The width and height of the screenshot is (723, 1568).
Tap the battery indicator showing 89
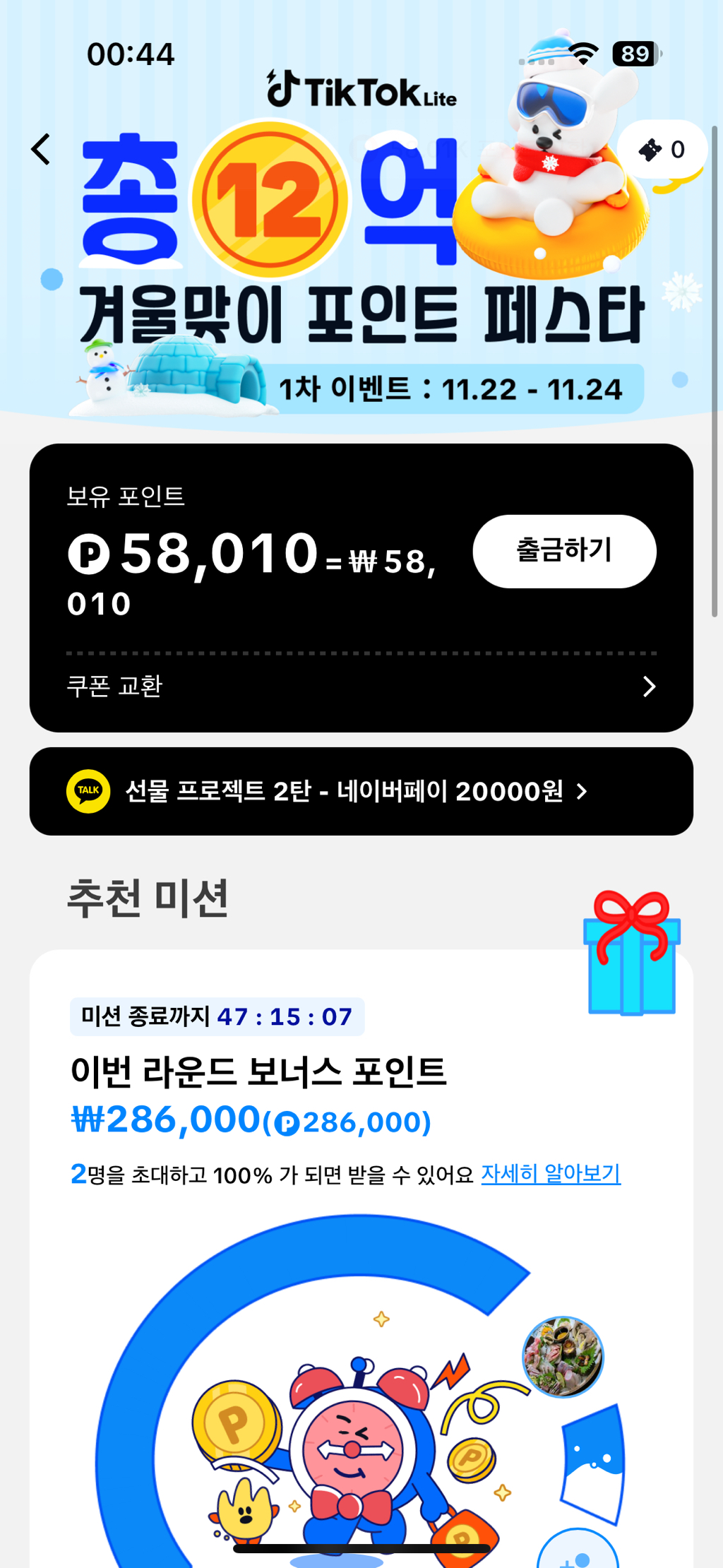pyautogui.click(x=634, y=53)
